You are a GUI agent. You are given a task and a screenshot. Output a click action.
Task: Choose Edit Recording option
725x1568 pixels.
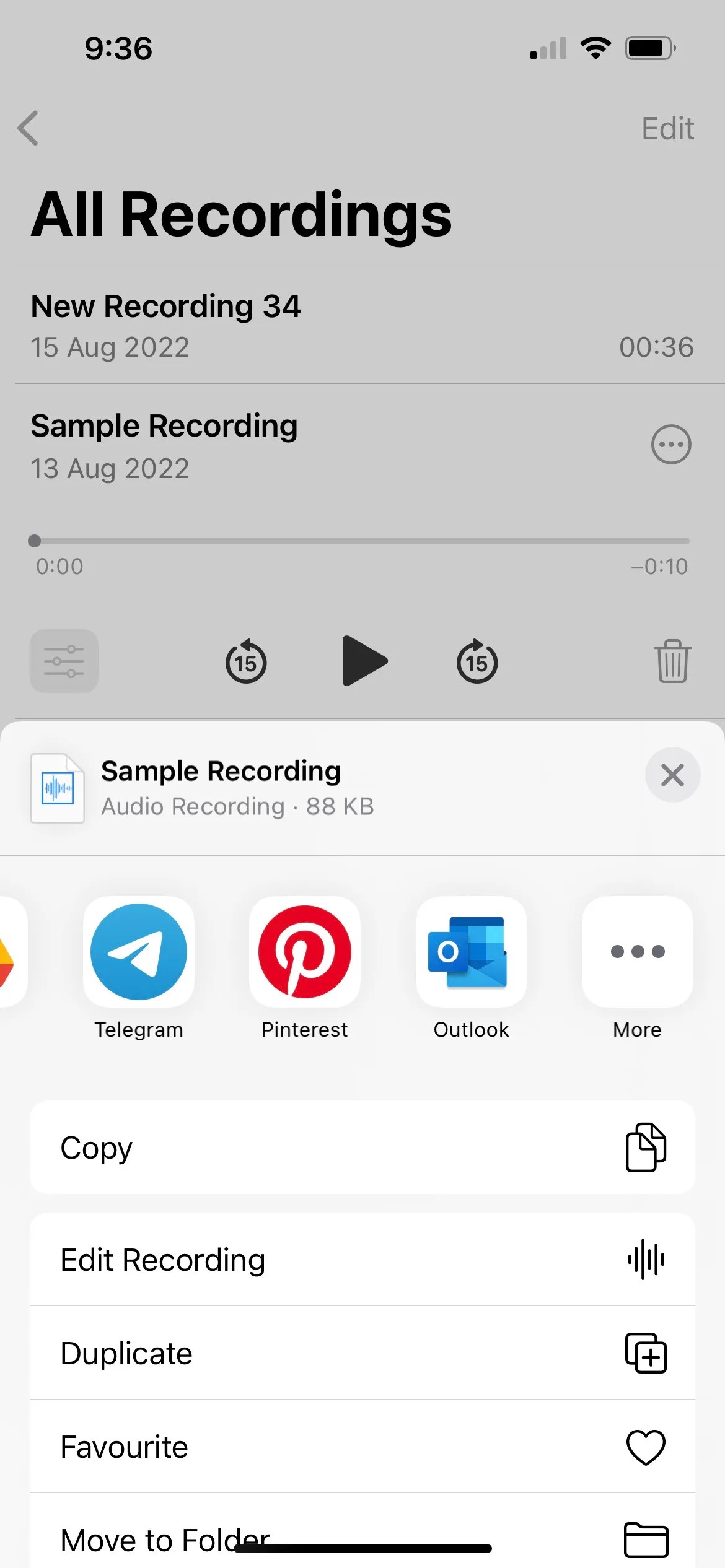click(x=362, y=1260)
